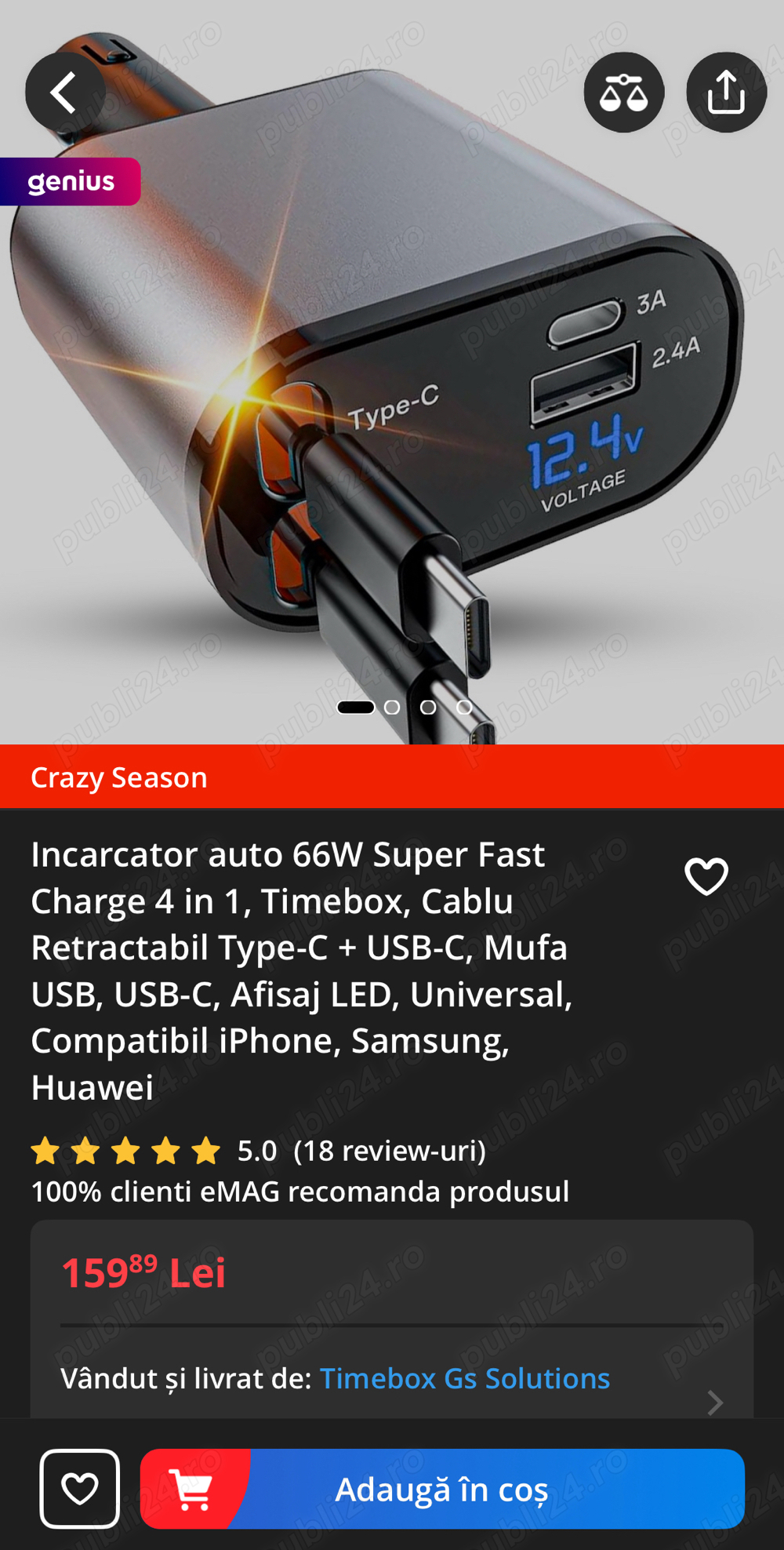This screenshot has height=1550, width=784.
Task: Click the 100% clienti eMAG recomanda text
Action: pyautogui.click(x=300, y=1192)
